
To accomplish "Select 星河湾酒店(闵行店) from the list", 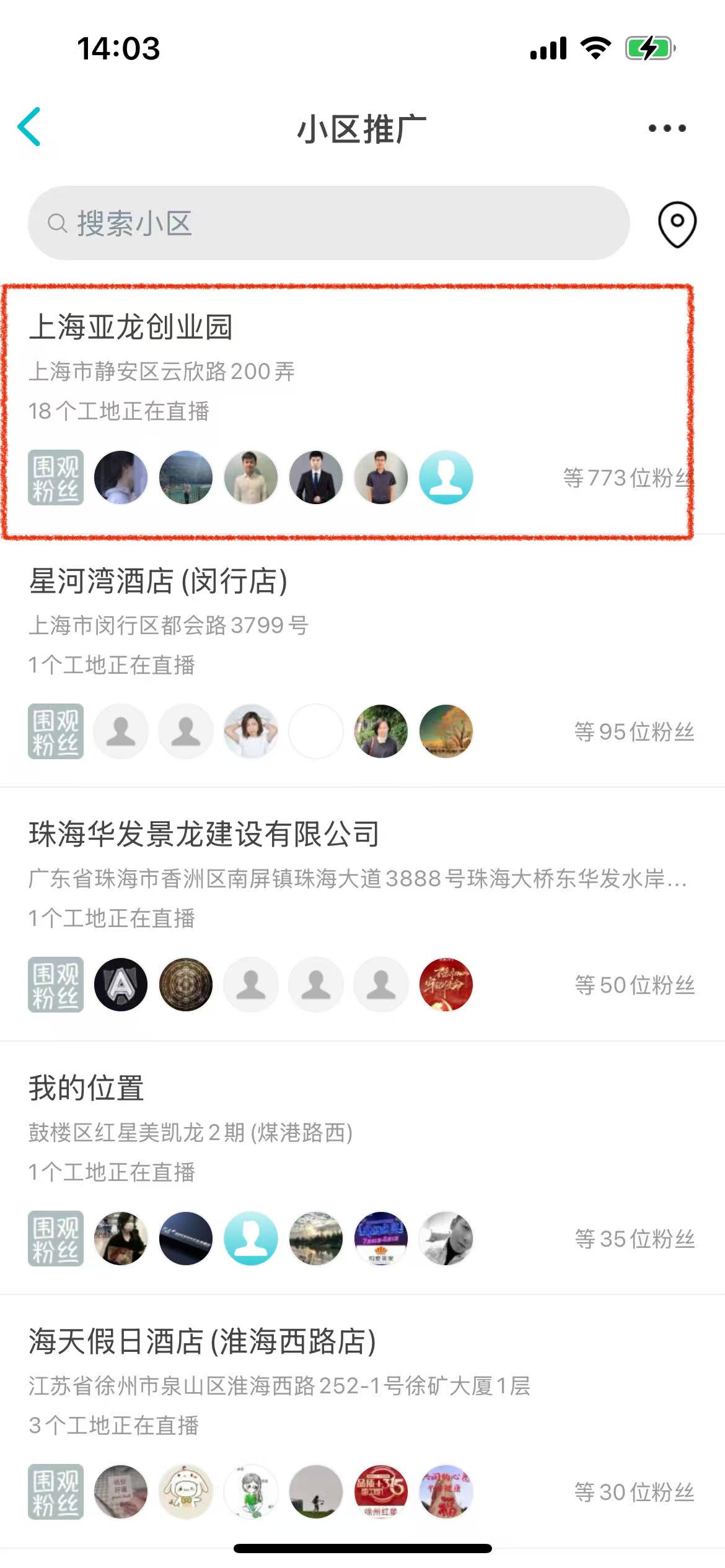I will click(x=159, y=581).
